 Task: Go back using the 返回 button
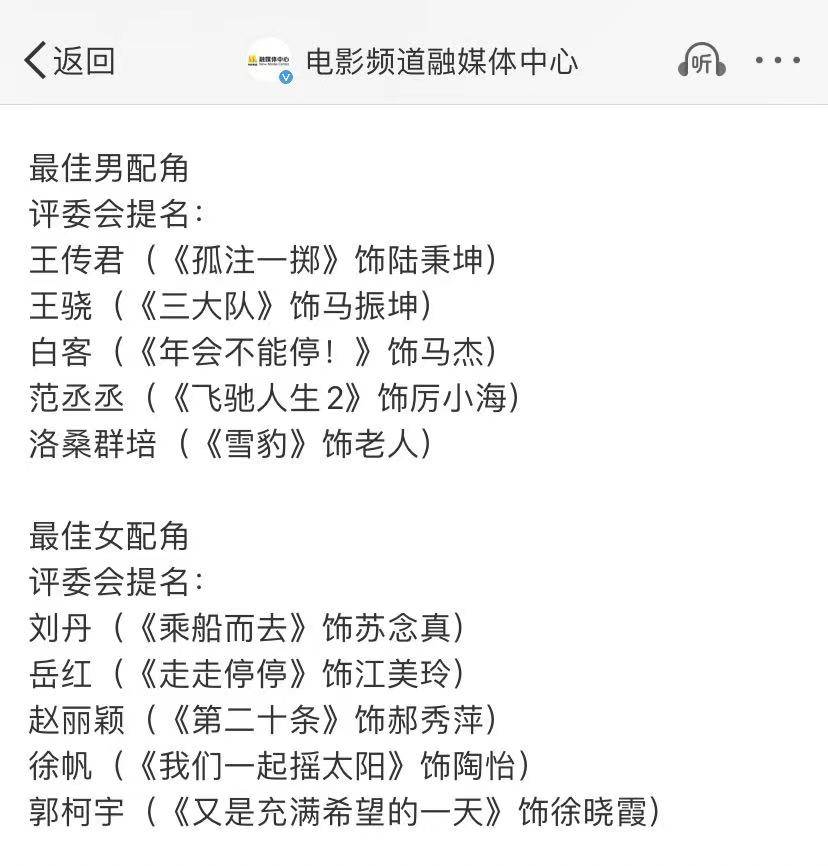coord(69,61)
